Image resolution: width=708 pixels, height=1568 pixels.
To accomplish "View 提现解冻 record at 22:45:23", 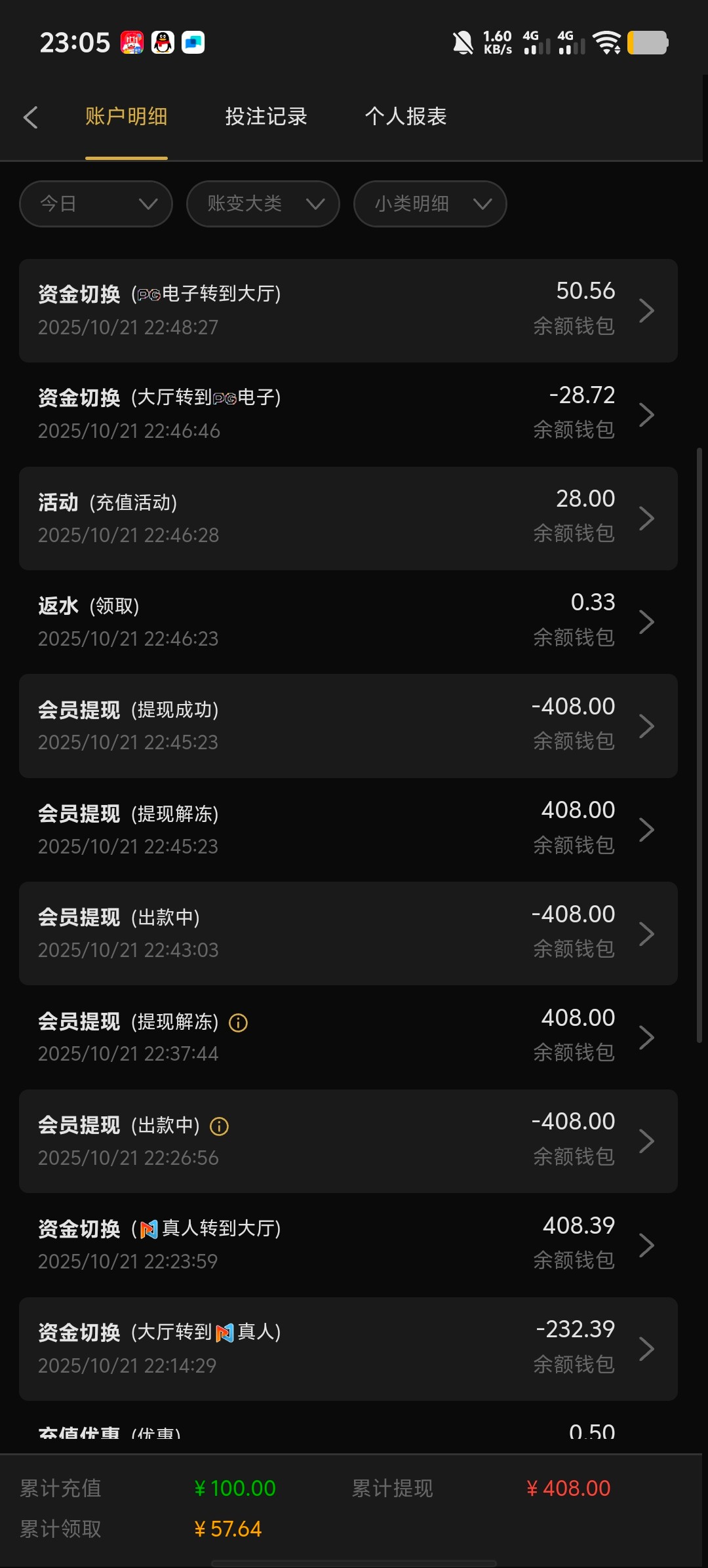I will (347, 829).
